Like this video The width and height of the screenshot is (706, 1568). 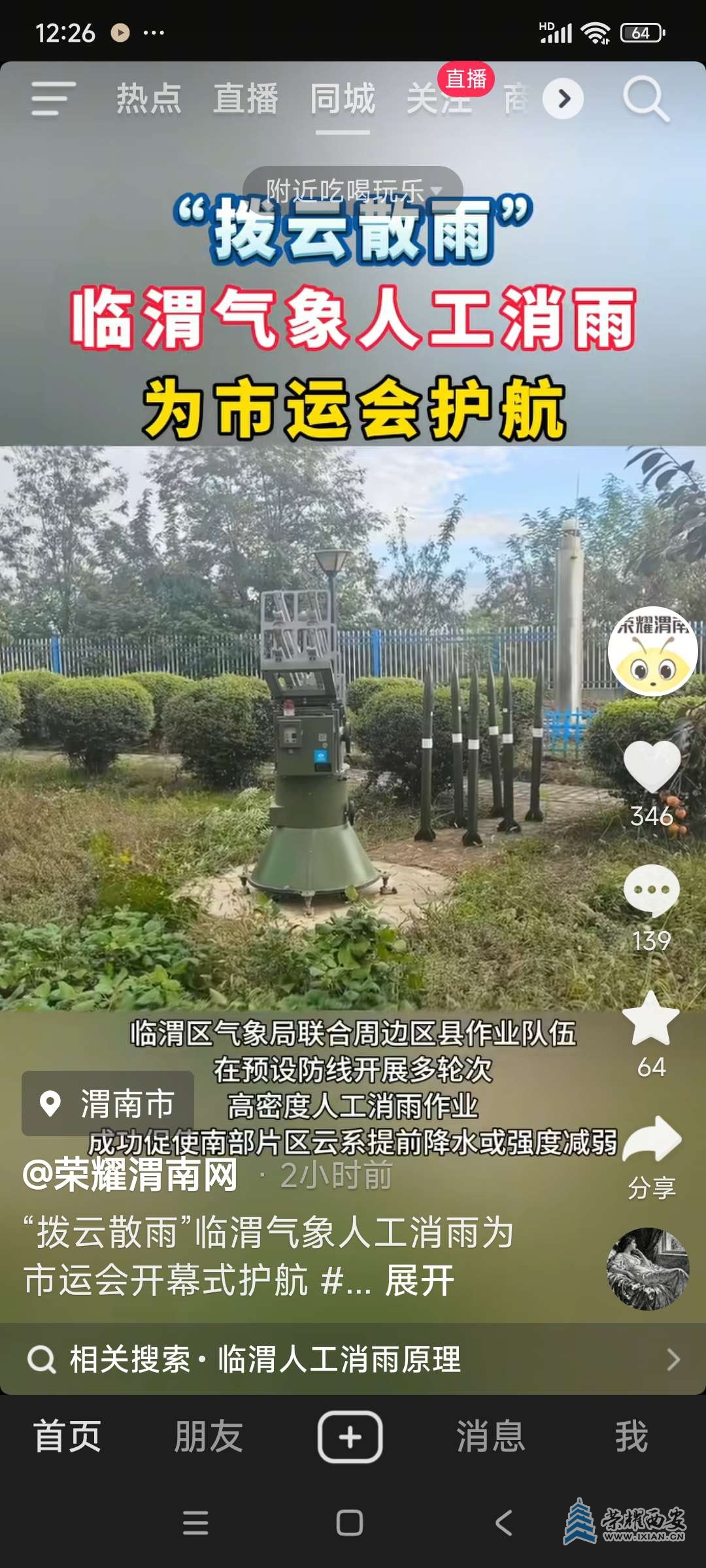tap(652, 767)
